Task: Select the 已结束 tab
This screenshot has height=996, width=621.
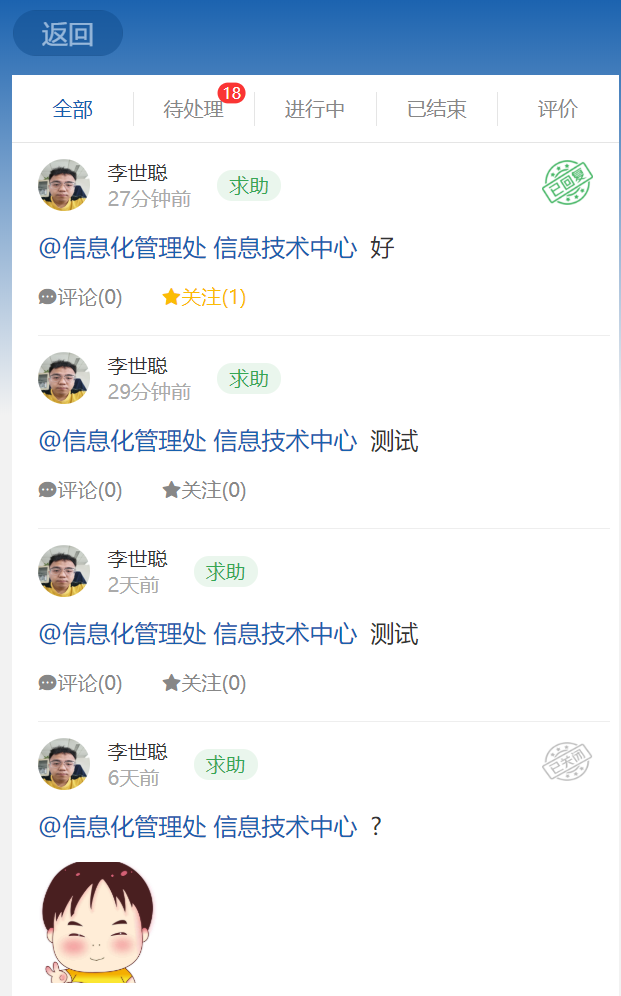Action: tap(437, 109)
